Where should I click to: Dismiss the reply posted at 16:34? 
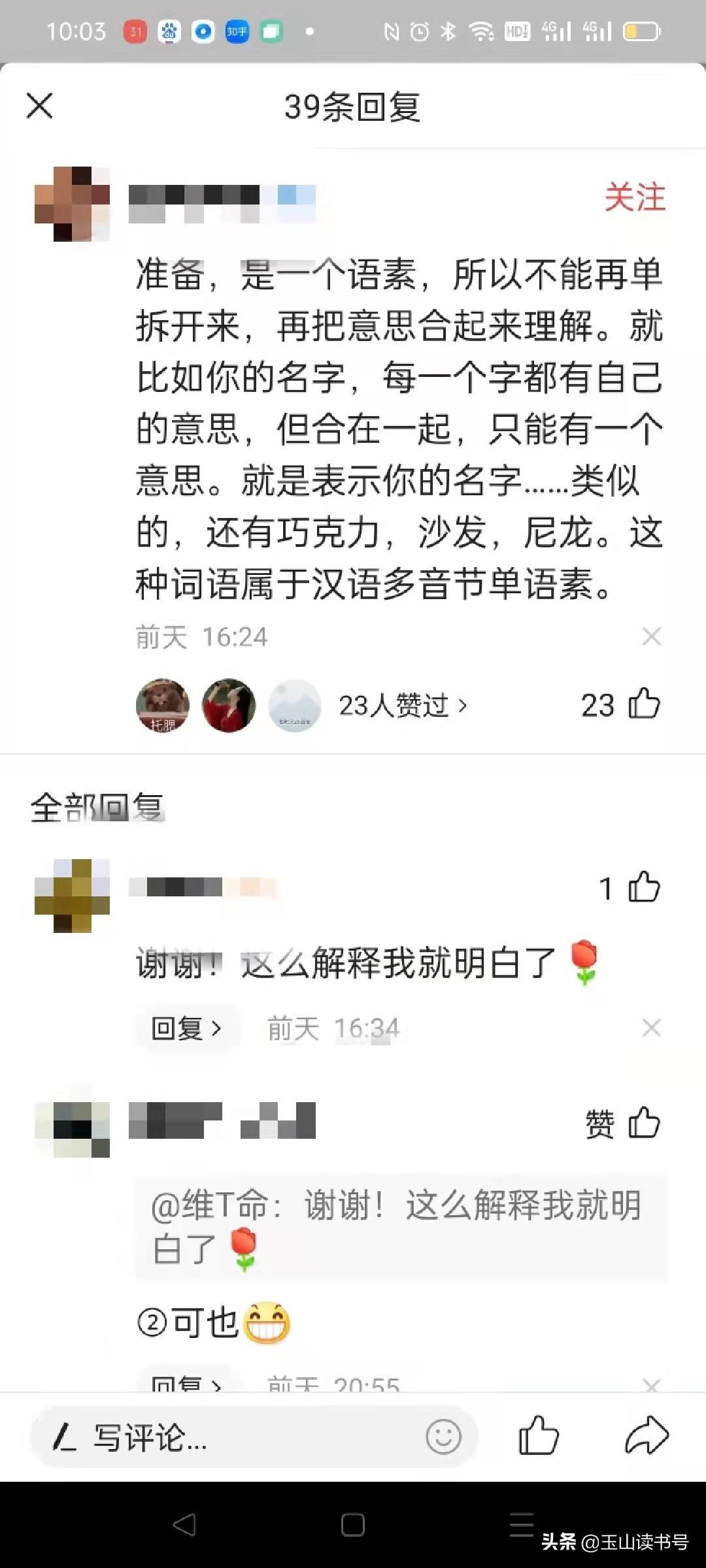[x=651, y=1028]
